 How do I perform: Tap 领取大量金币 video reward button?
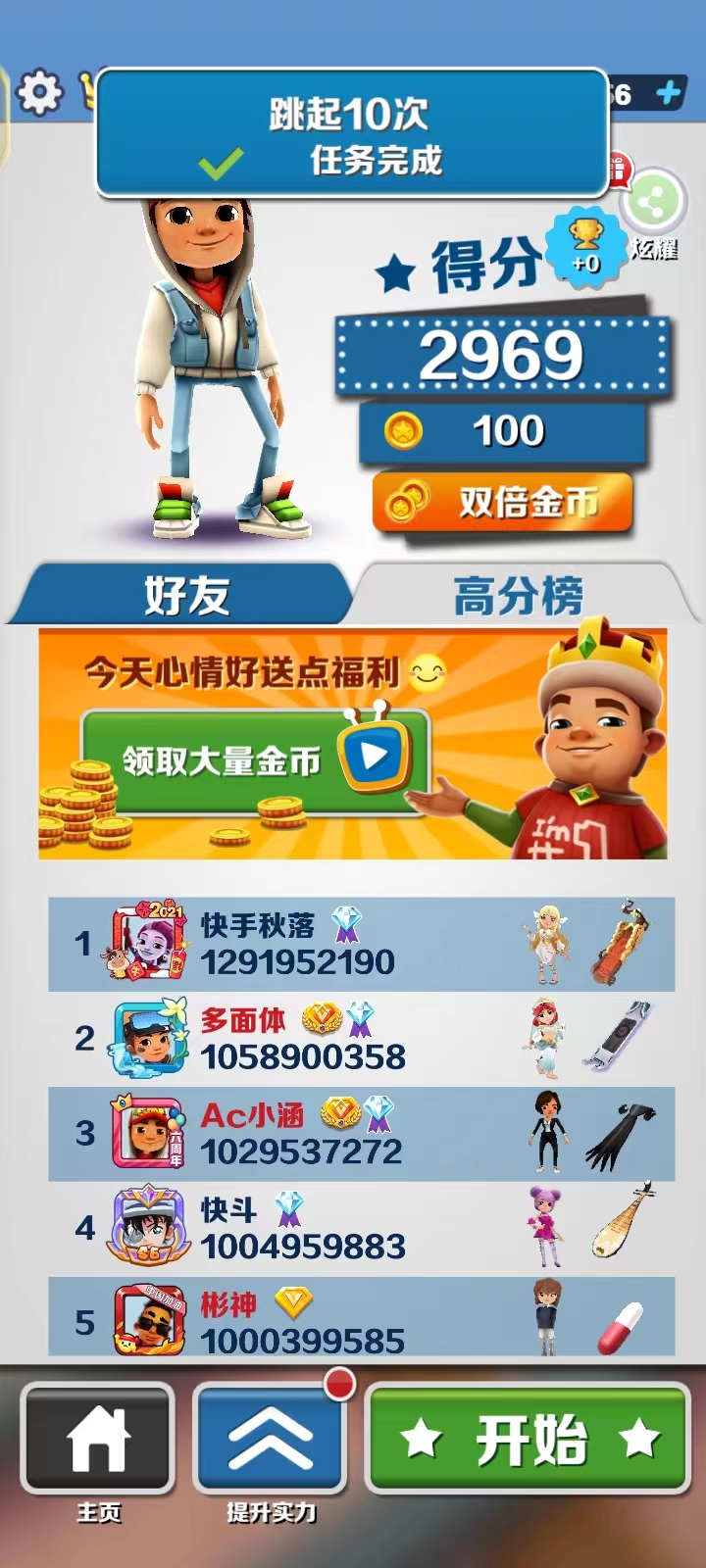[x=255, y=761]
